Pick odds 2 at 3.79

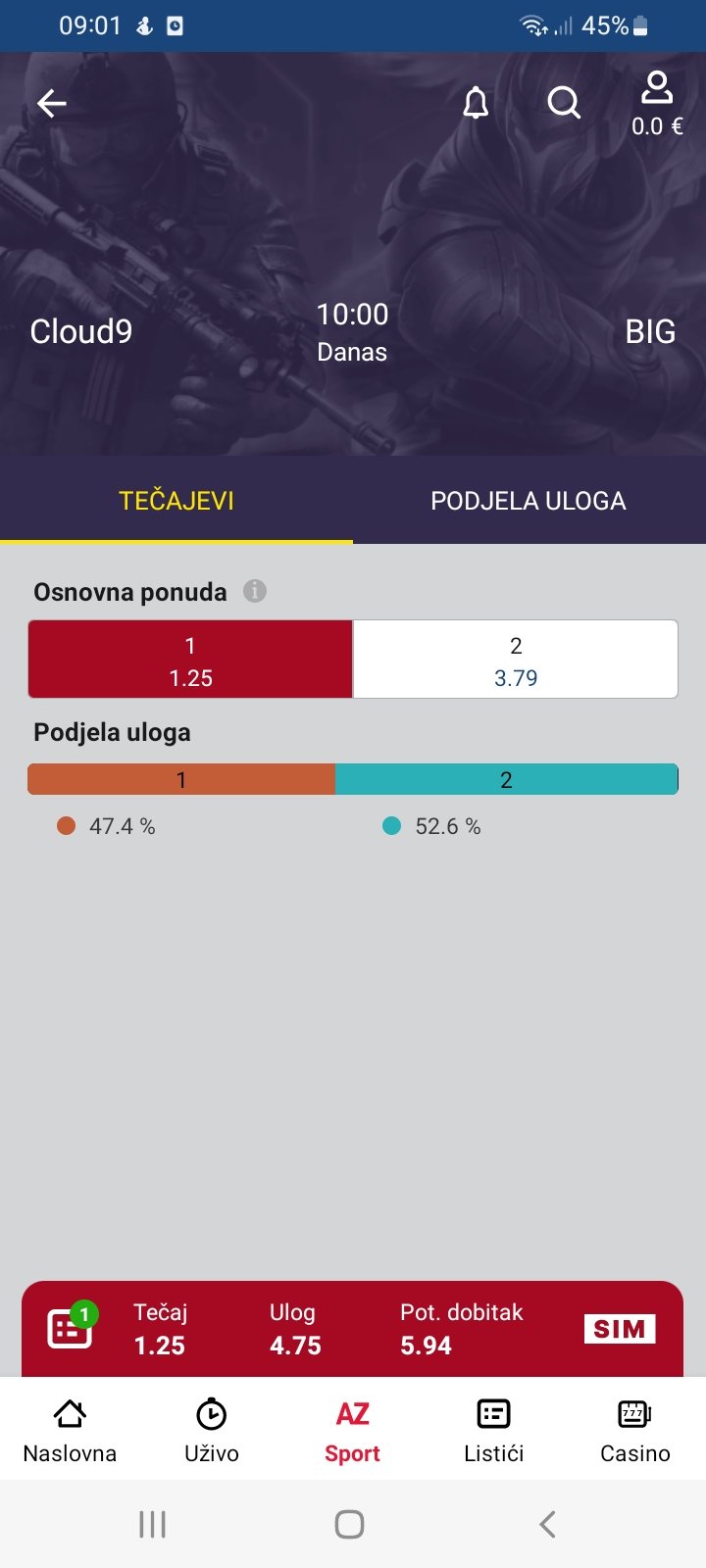click(x=516, y=660)
